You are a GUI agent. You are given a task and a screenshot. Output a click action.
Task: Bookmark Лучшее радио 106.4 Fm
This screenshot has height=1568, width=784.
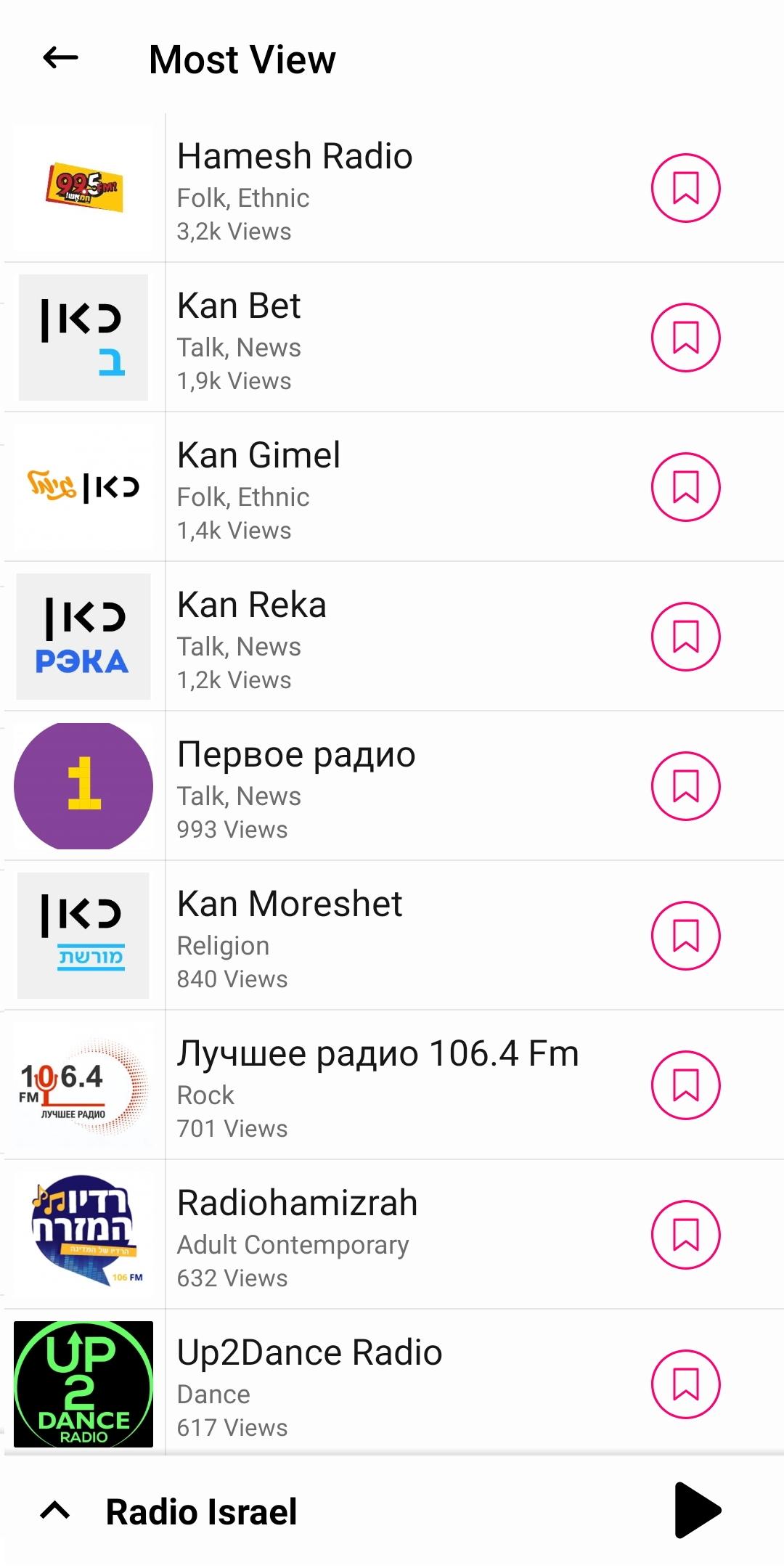click(685, 1085)
